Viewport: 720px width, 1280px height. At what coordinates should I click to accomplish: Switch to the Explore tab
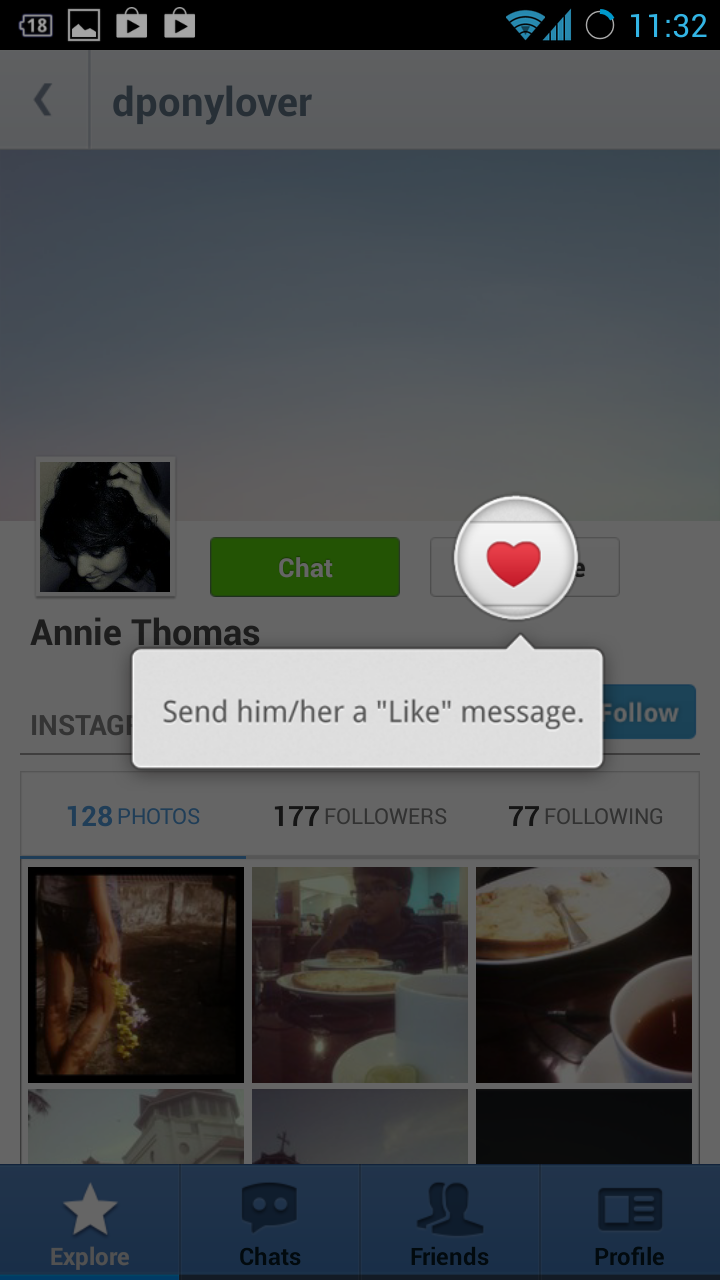pos(90,1223)
